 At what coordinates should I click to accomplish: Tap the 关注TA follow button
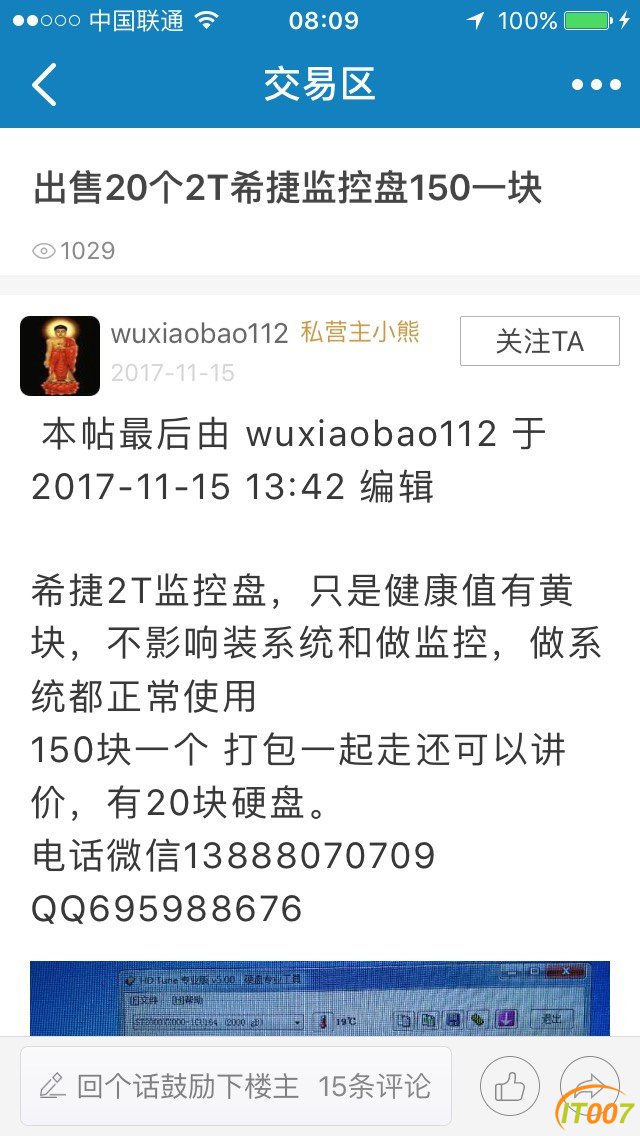coord(539,341)
